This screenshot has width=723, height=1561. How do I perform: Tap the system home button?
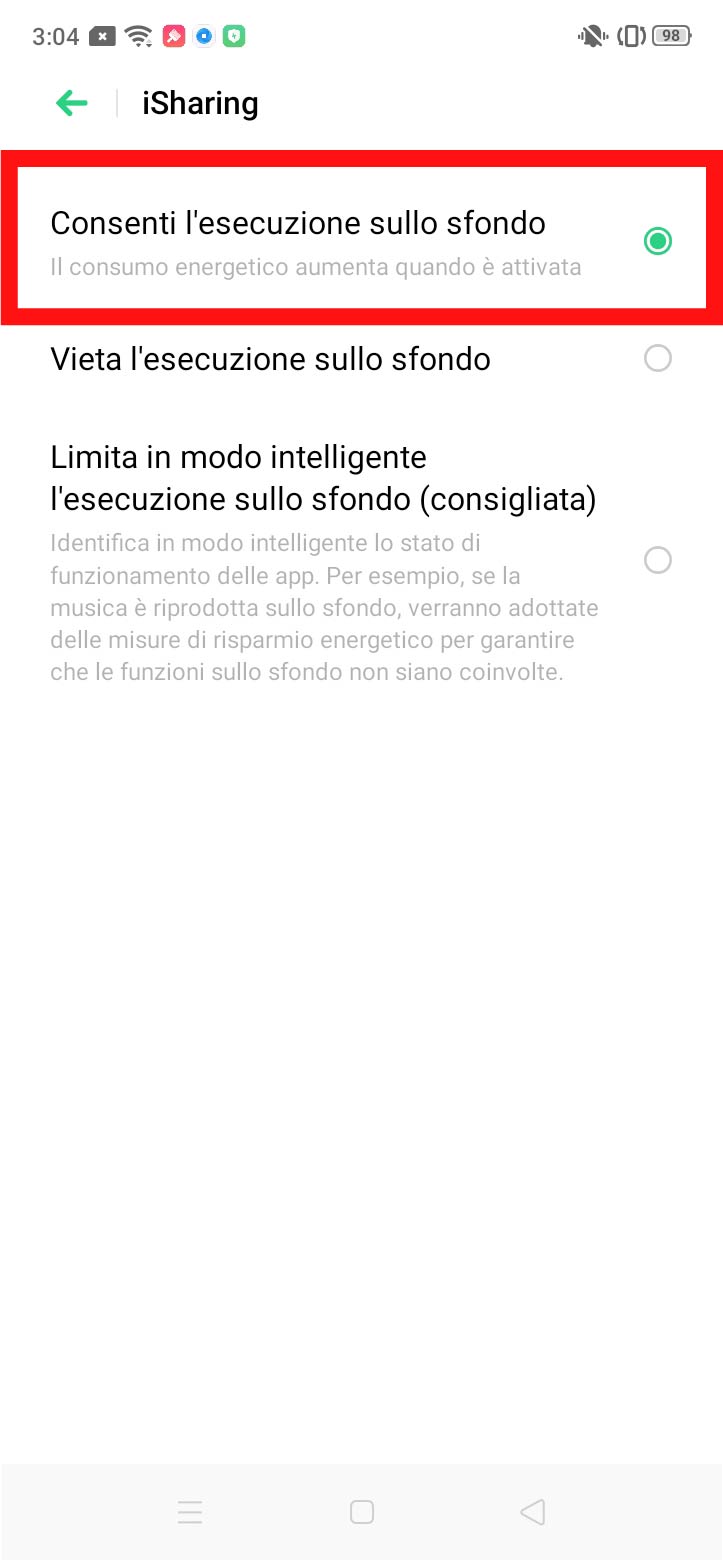click(x=362, y=1512)
